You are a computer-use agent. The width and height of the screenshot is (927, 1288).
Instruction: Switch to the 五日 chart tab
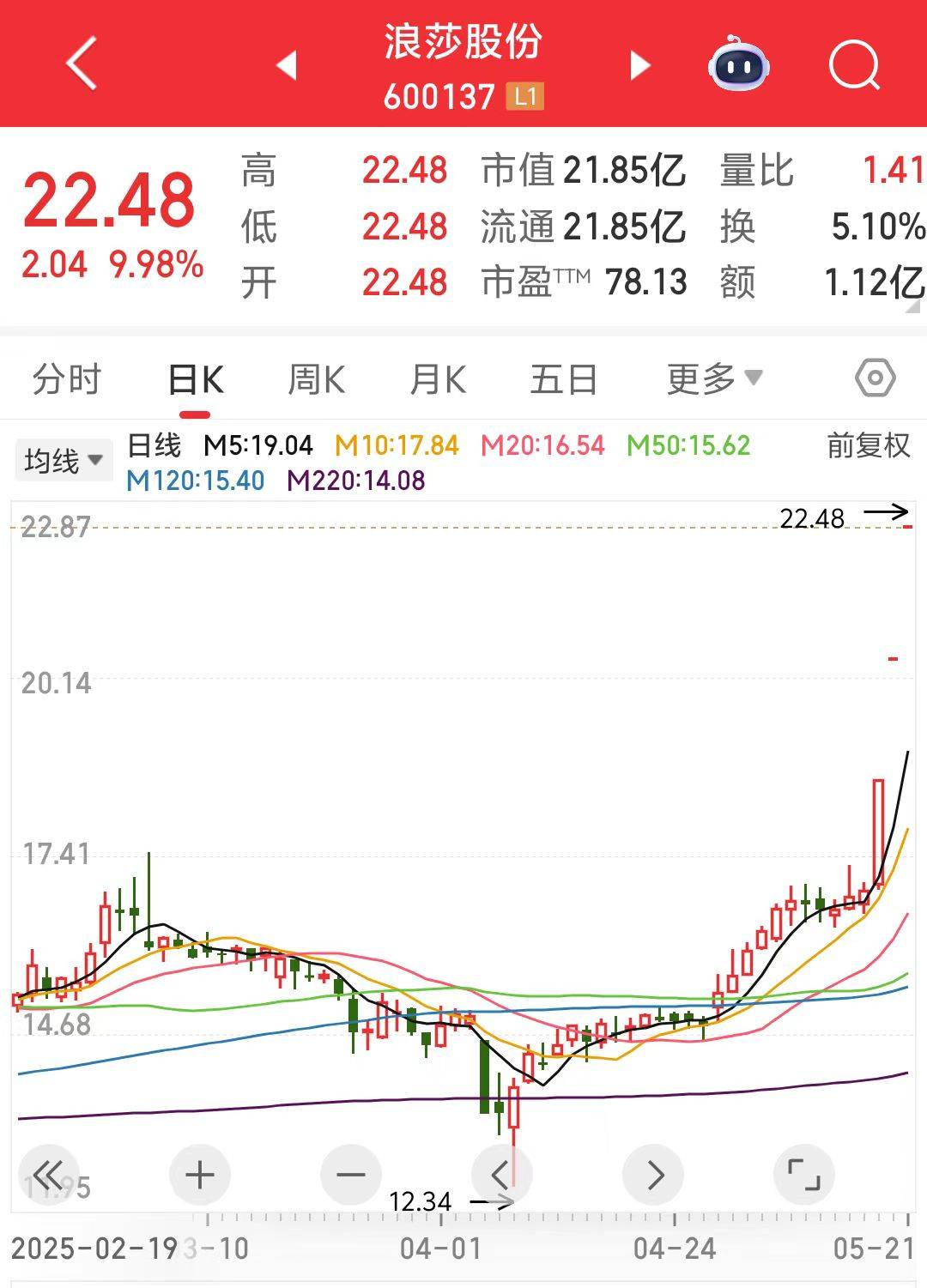pyautogui.click(x=563, y=379)
